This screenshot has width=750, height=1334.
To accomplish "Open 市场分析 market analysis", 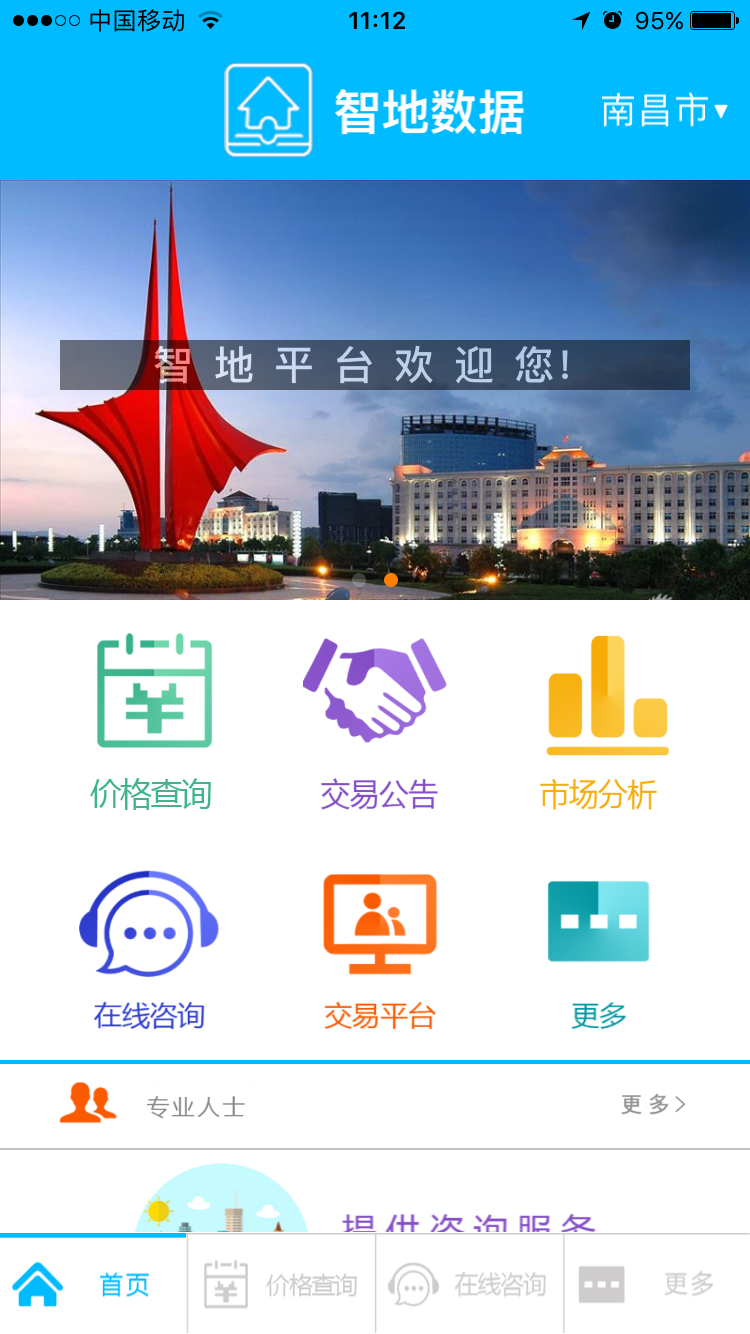I will point(600,722).
